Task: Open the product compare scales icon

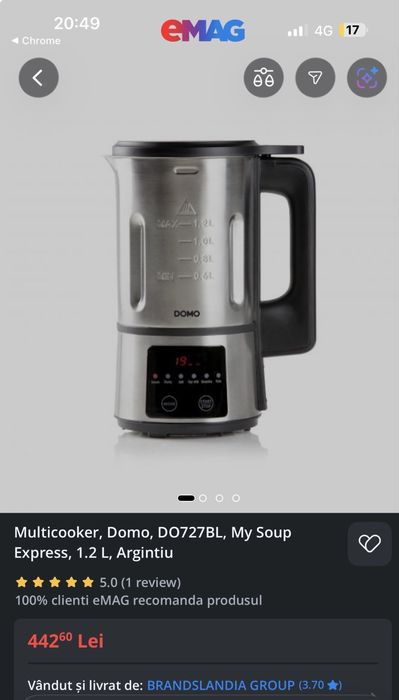Action: point(263,78)
